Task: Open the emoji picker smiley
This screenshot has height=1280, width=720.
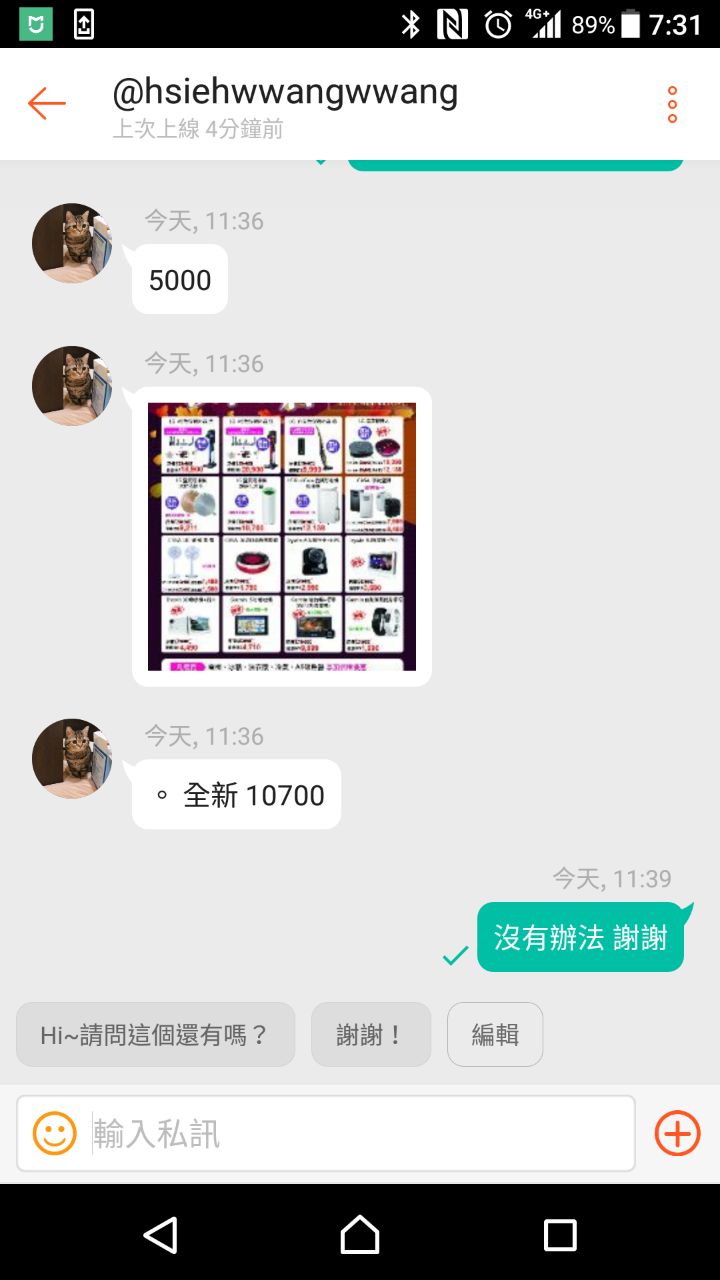Action: 55,1133
